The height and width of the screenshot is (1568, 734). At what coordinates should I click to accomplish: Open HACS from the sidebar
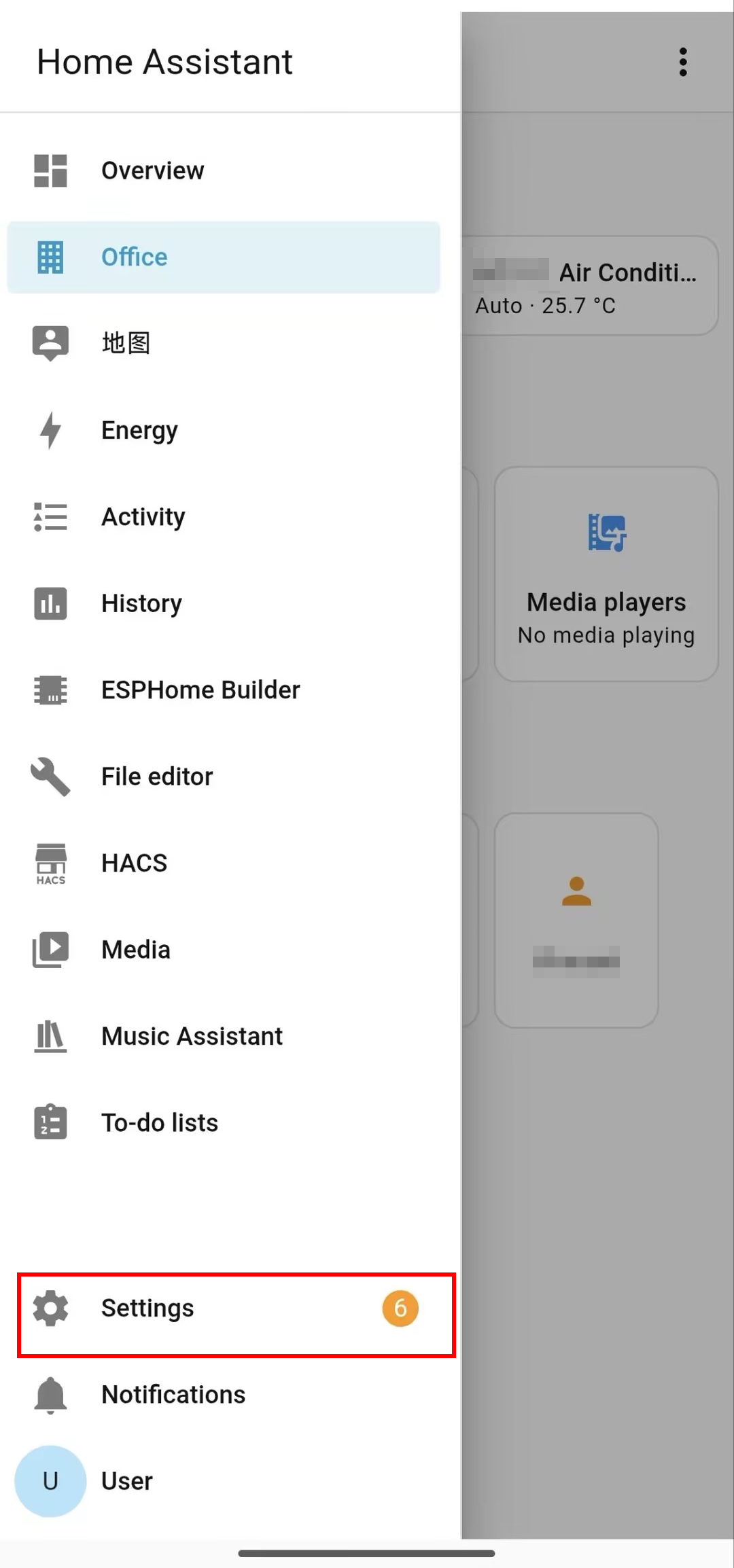(135, 863)
